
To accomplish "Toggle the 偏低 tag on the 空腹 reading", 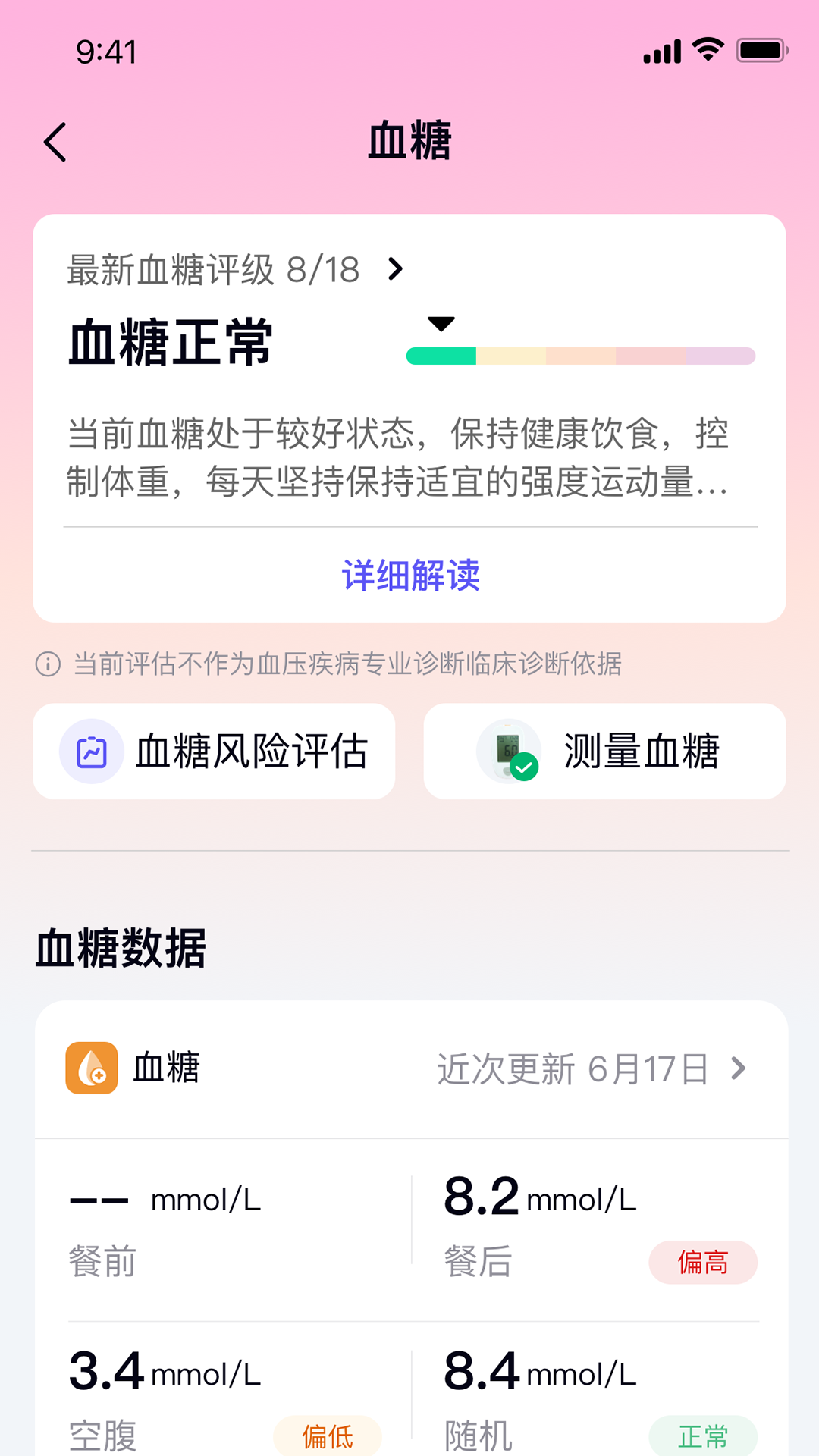I will (x=328, y=1436).
